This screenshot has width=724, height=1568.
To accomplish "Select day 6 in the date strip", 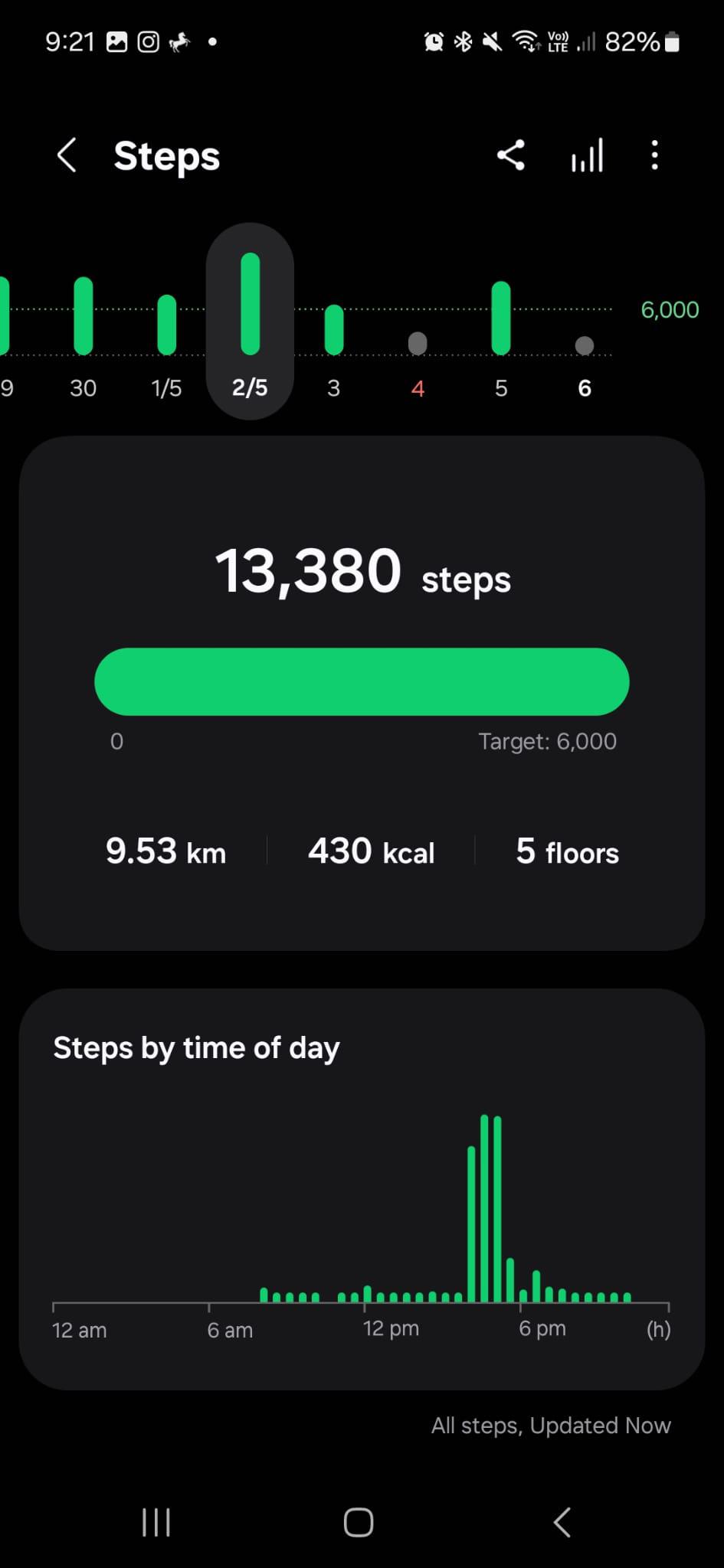I will [585, 337].
